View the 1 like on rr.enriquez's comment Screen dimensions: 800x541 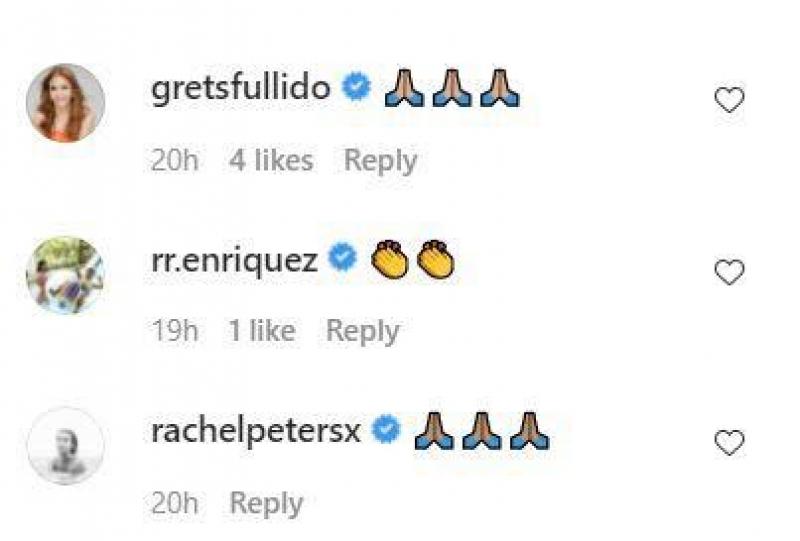click(x=261, y=331)
